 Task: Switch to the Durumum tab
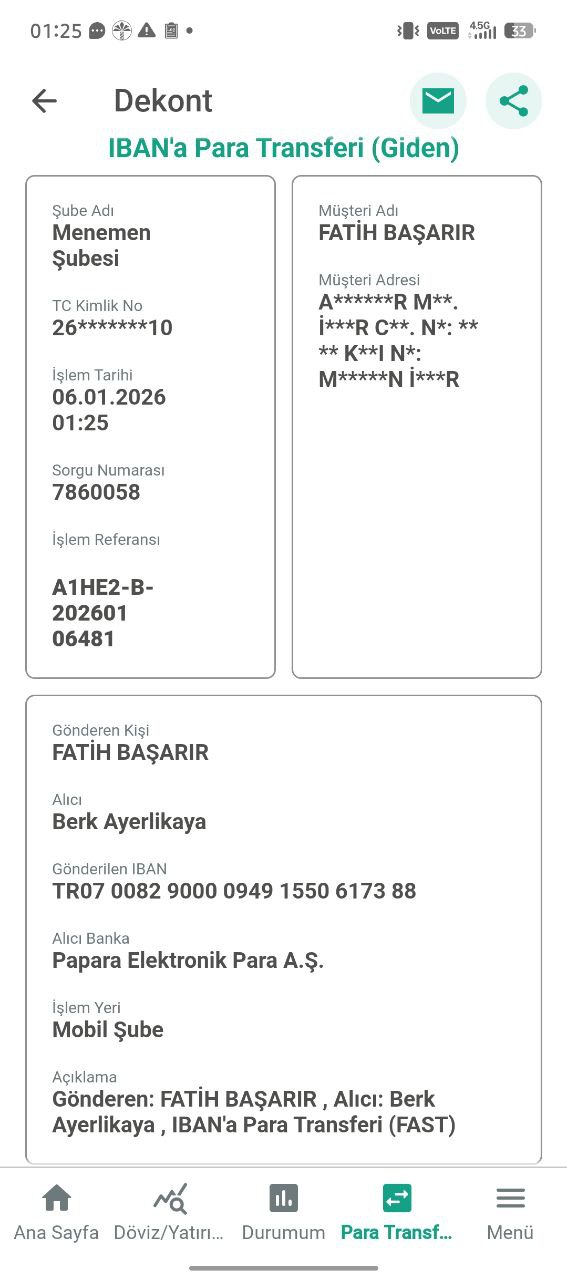pos(284,1213)
